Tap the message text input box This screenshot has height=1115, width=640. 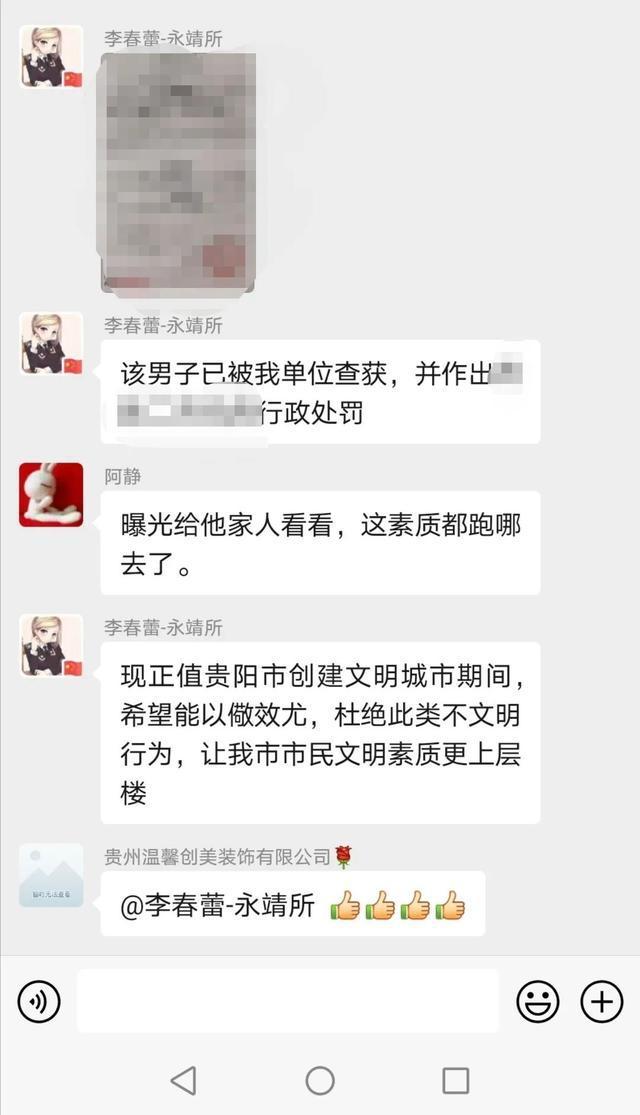coord(288,1001)
